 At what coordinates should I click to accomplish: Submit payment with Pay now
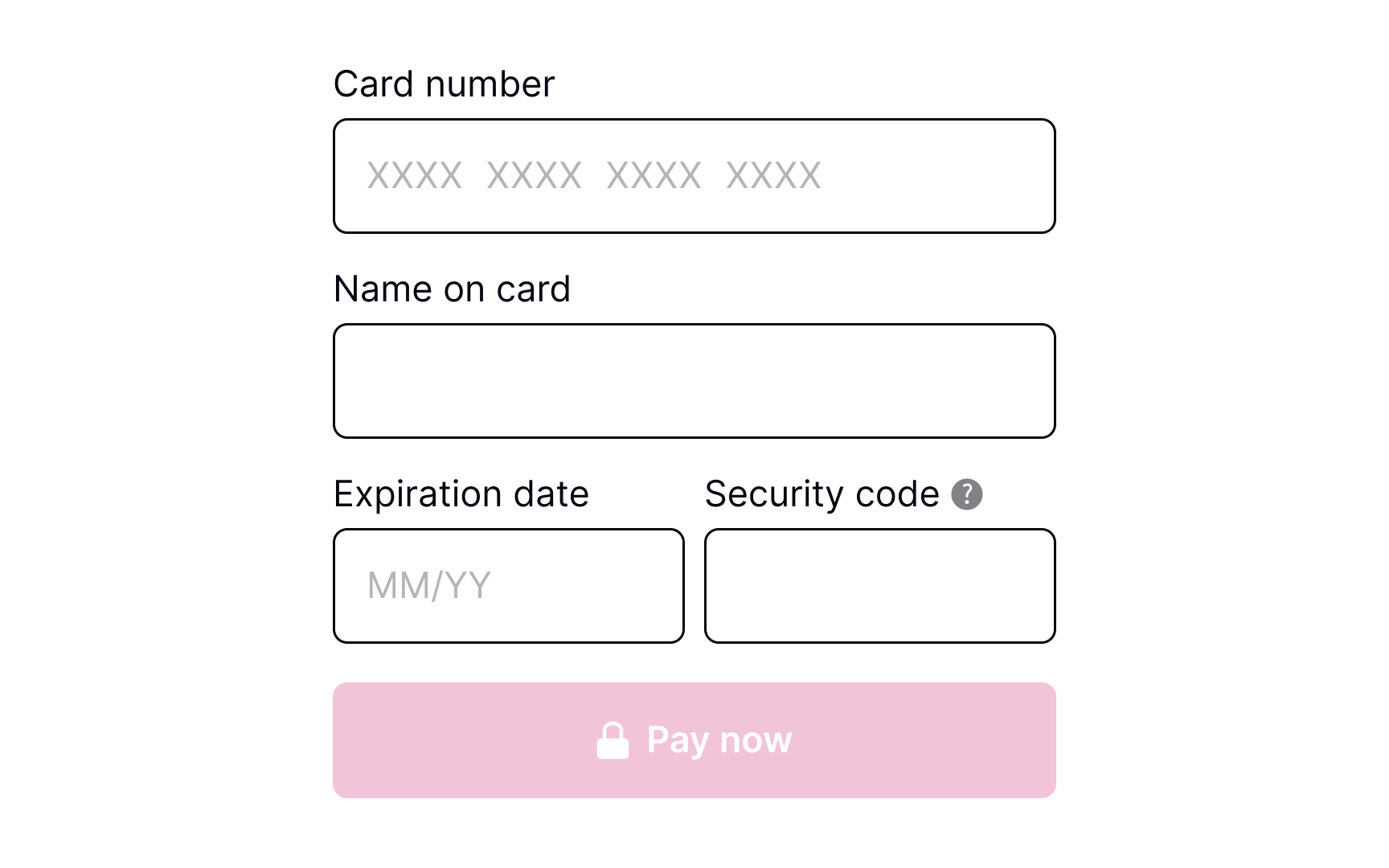click(x=694, y=740)
